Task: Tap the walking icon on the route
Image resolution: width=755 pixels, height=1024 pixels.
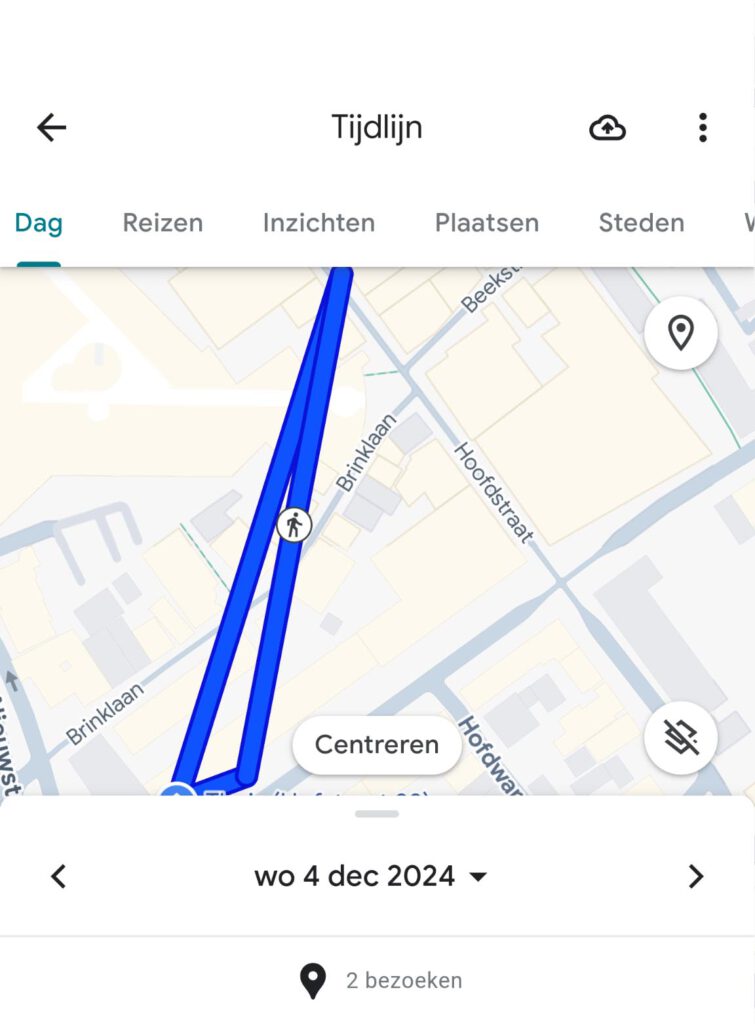Action: (294, 524)
